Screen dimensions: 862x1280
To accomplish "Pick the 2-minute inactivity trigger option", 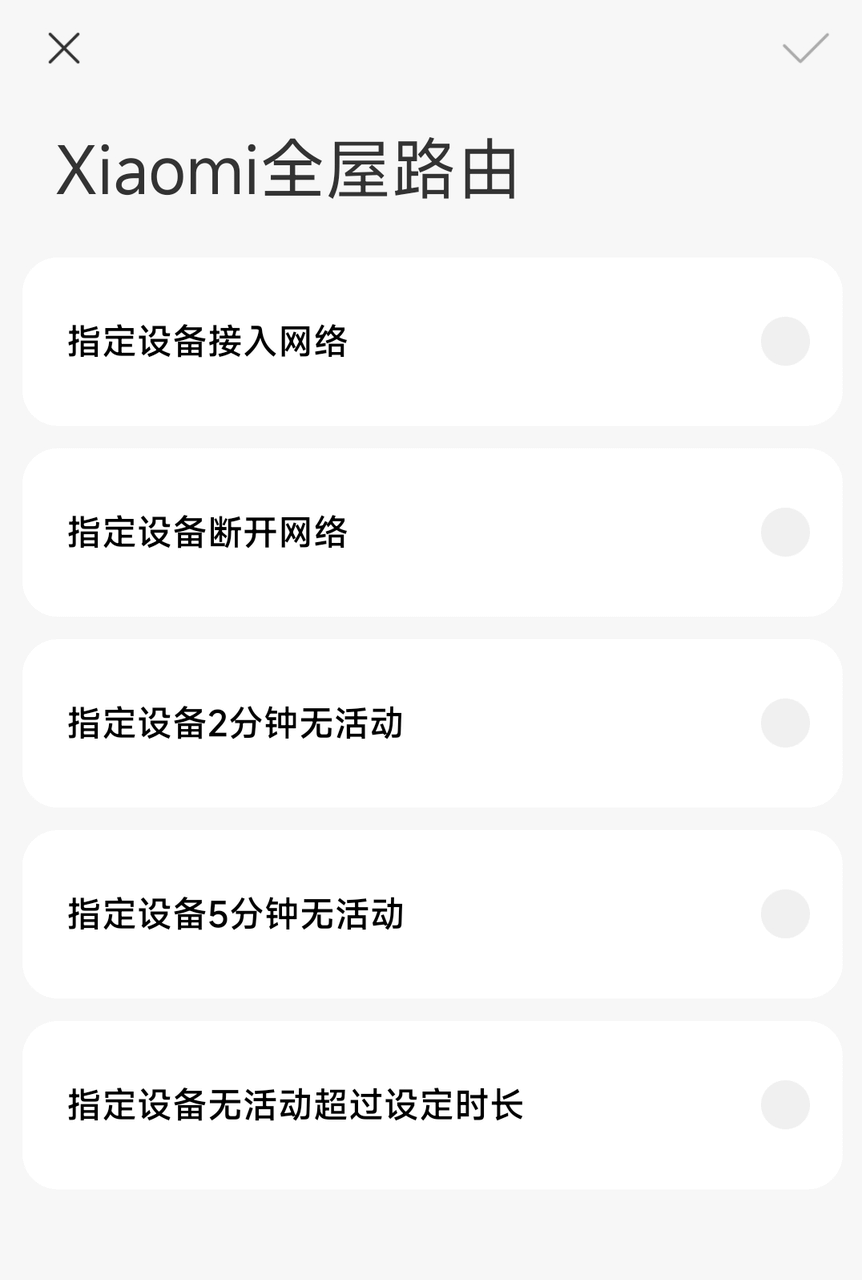I will click(x=430, y=723).
